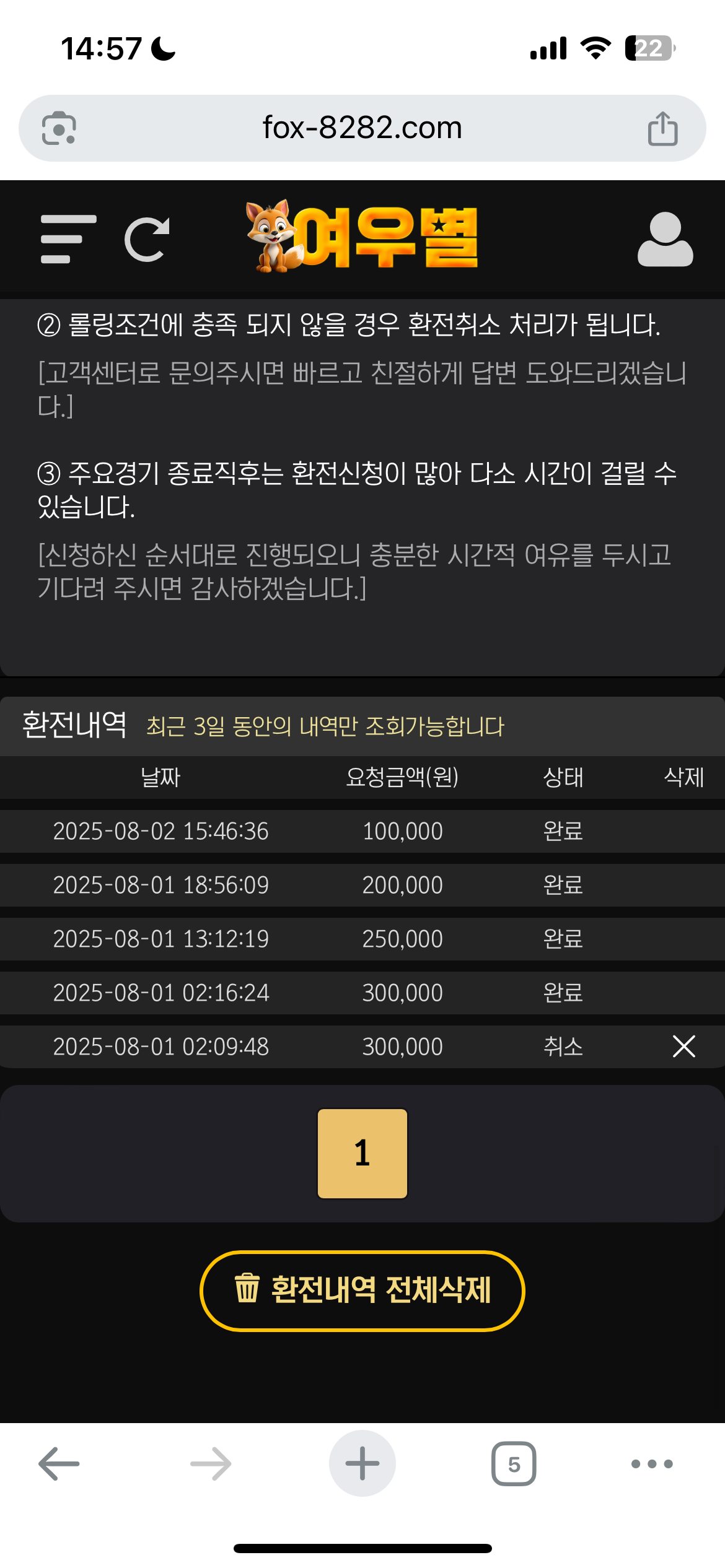The image size is (725, 1568).
Task: Delete the cancelled 300,000 withdrawal entry
Action: pos(684,1047)
